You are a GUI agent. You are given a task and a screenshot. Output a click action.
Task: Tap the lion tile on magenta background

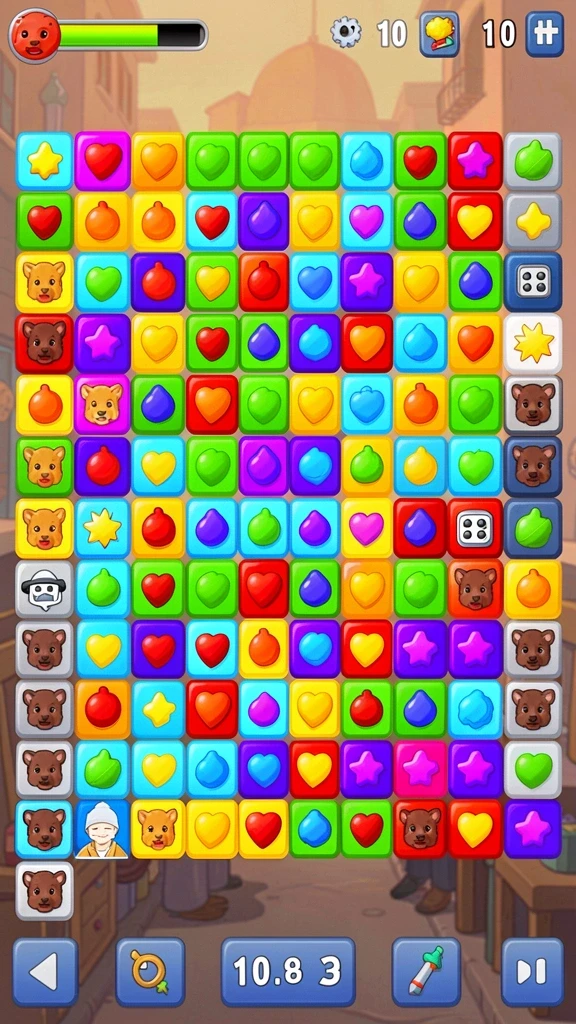click(x=102, y=404)
